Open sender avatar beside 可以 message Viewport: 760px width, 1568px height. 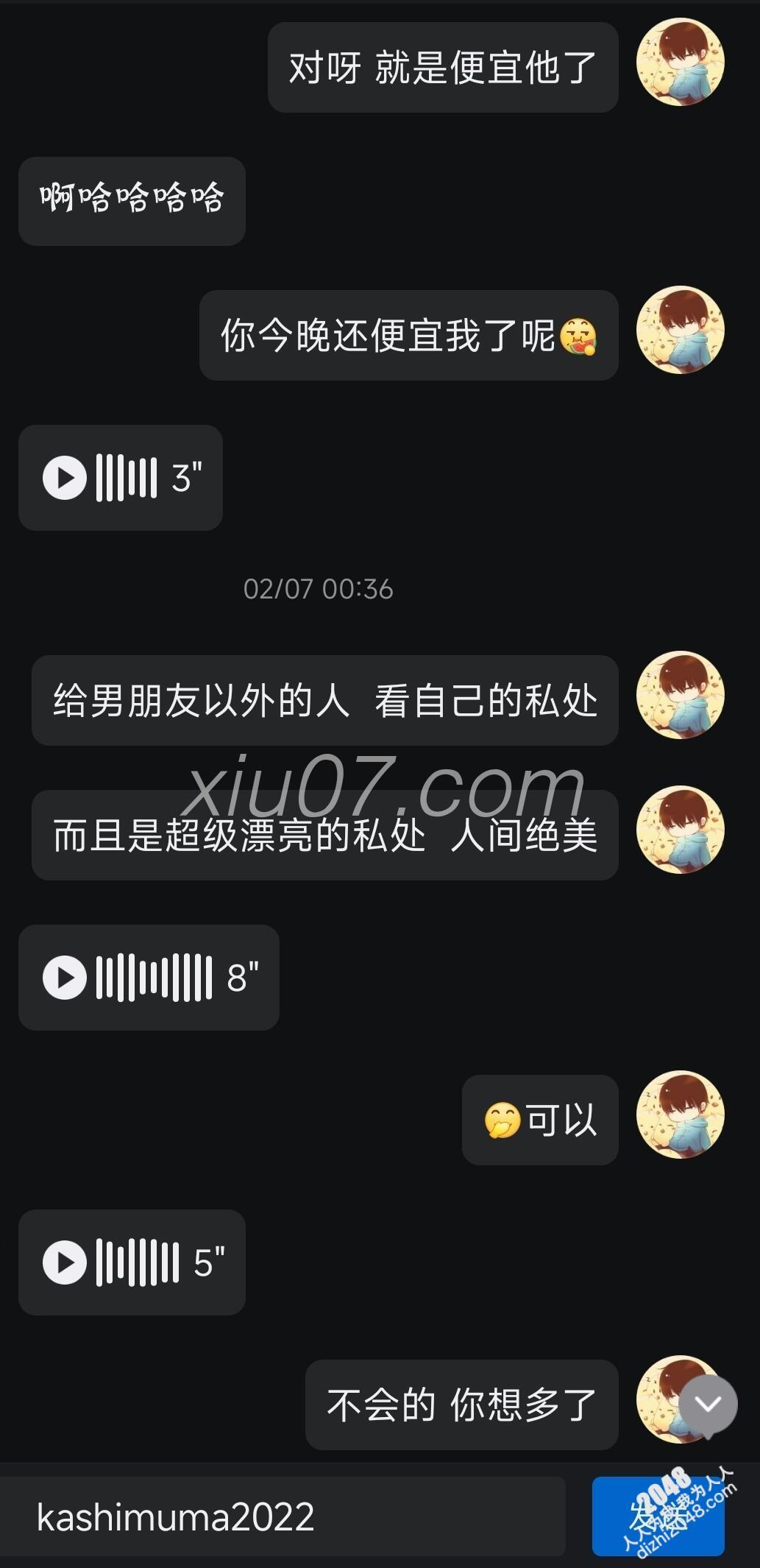[x=681, y=1115]
